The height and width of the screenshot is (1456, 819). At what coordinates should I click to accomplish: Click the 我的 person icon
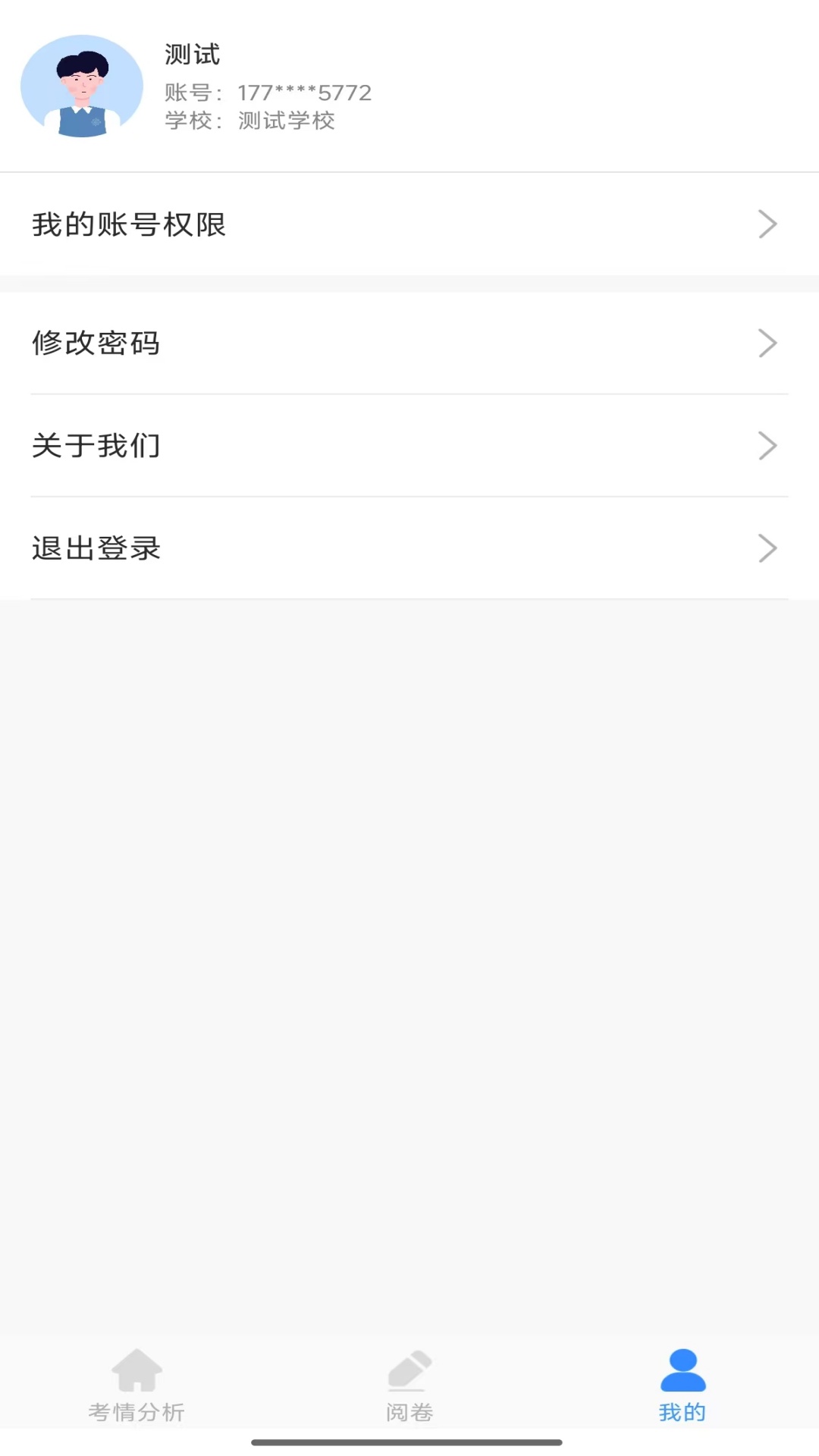click(x=682, y=1369)
